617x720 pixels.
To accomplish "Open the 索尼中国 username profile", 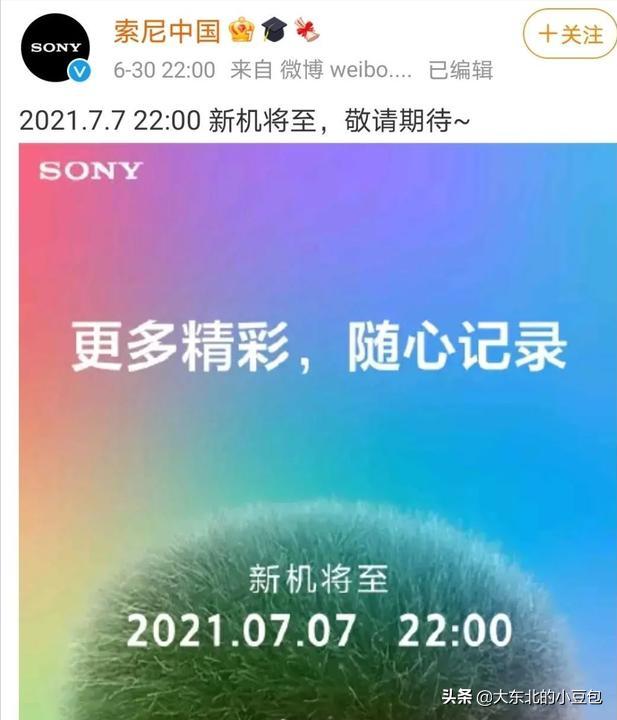I will (x=166, y=31).
